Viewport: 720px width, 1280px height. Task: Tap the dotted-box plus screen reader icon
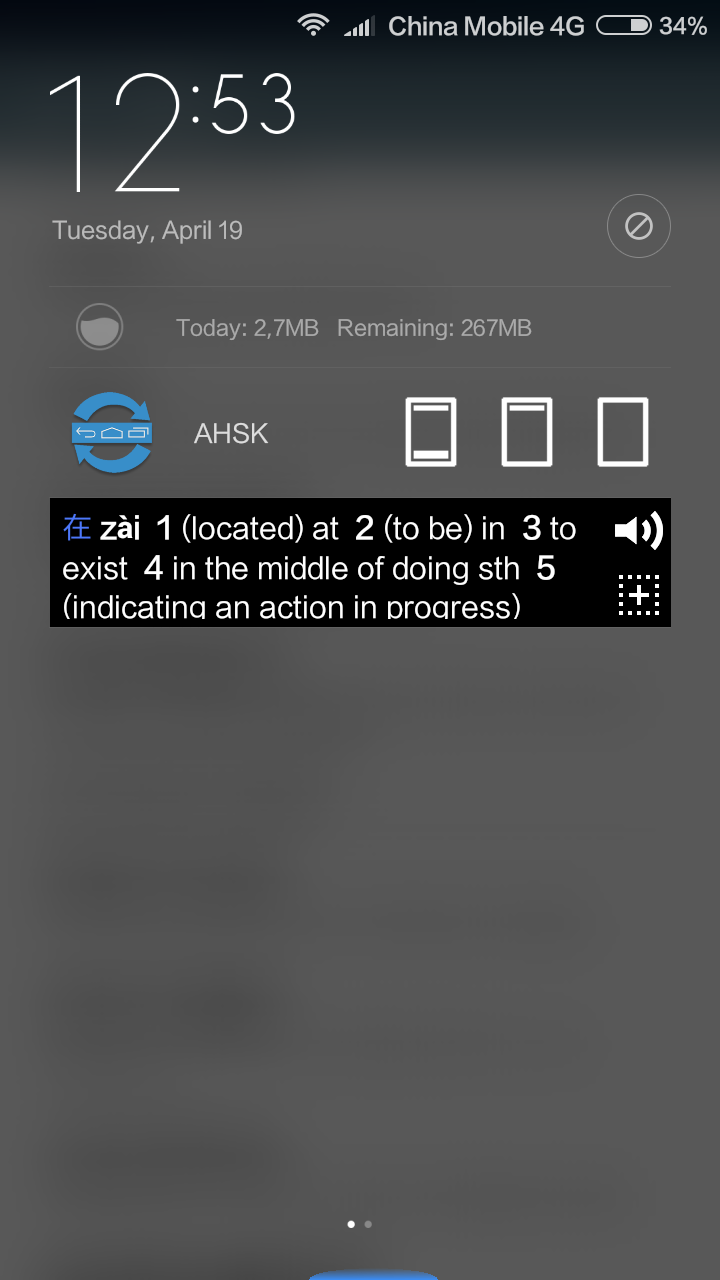click(x=638, y=595)
